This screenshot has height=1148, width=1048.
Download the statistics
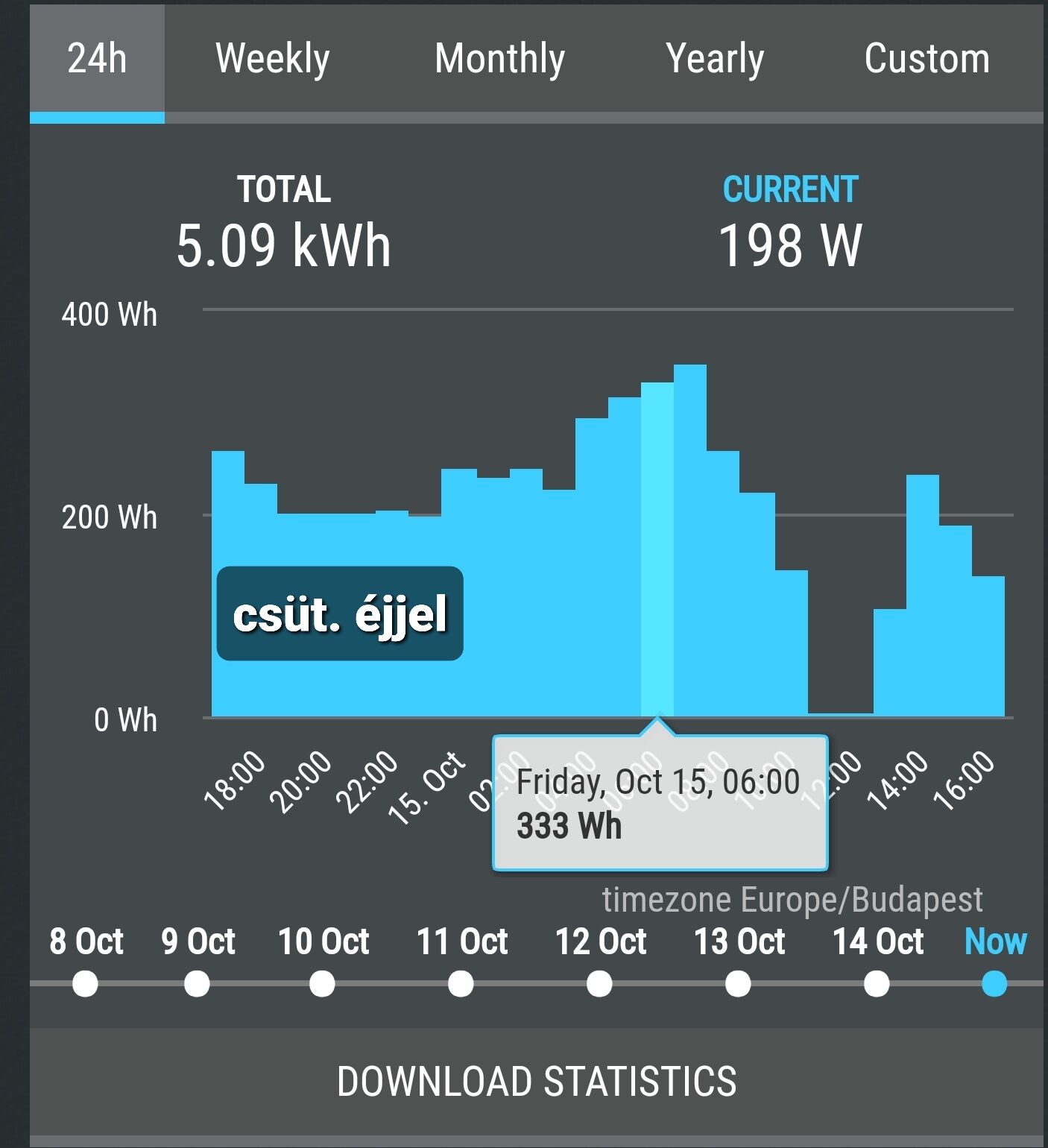[x=537, y=1082]
